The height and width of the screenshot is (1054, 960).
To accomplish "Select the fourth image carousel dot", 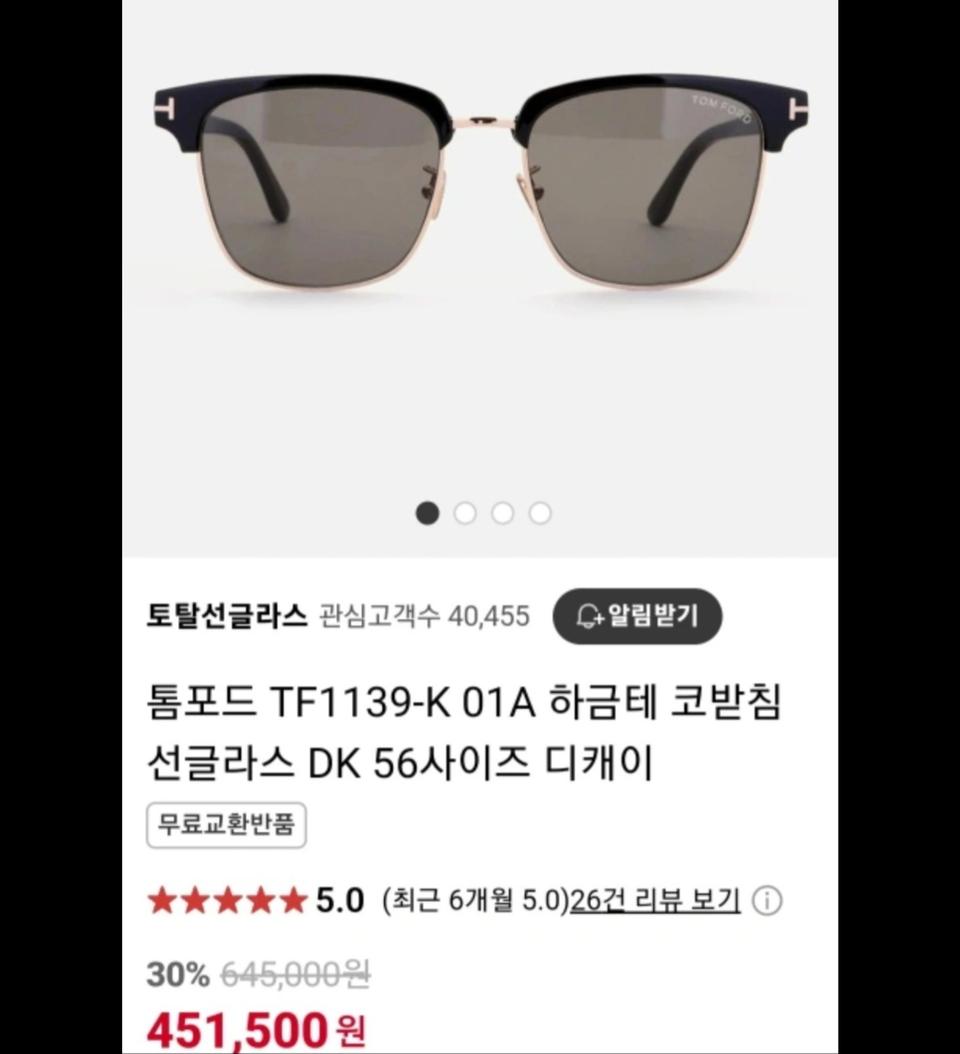I will pos(540,513).
